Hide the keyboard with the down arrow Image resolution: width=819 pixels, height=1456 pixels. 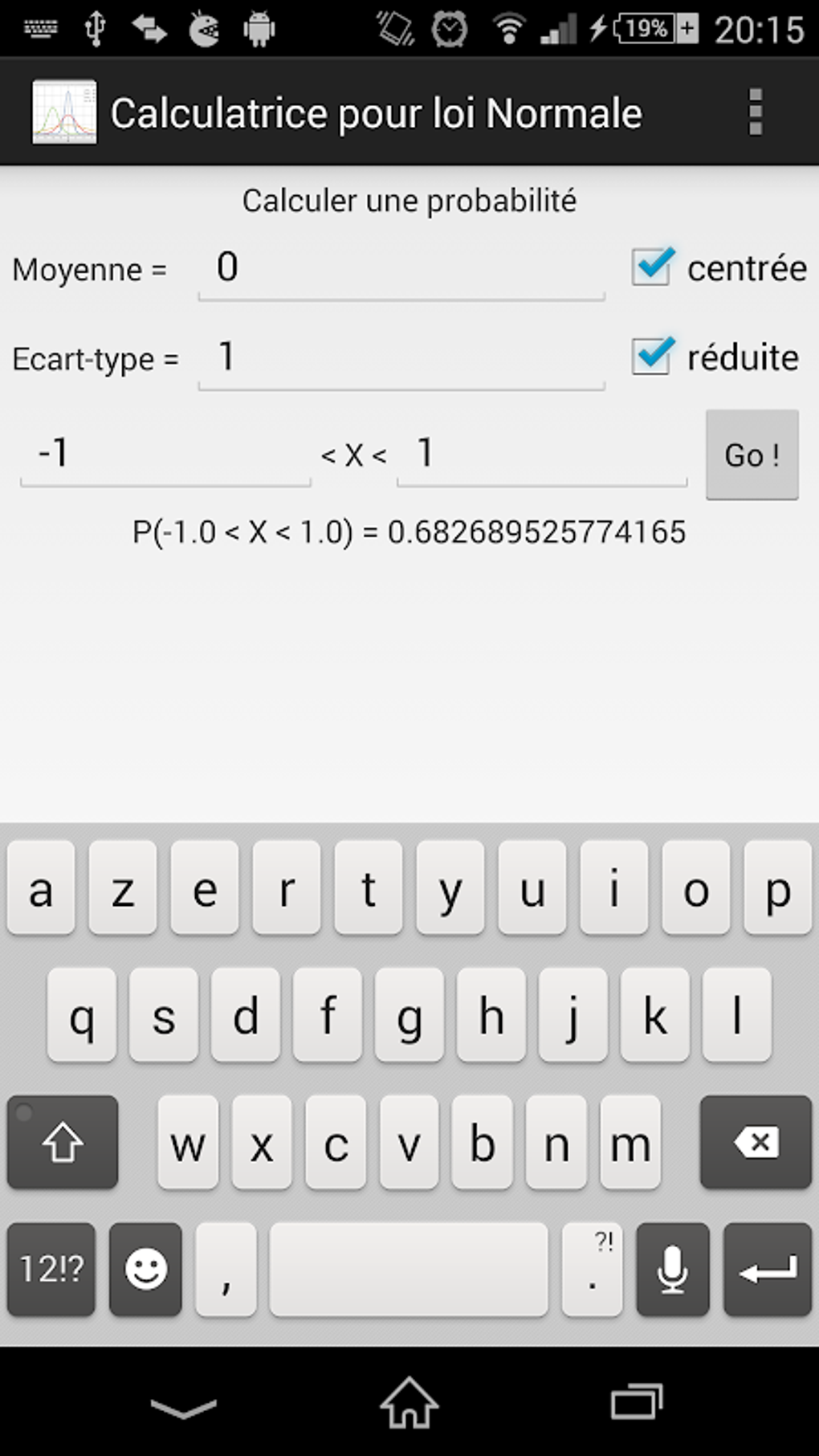pos(184,1407)
